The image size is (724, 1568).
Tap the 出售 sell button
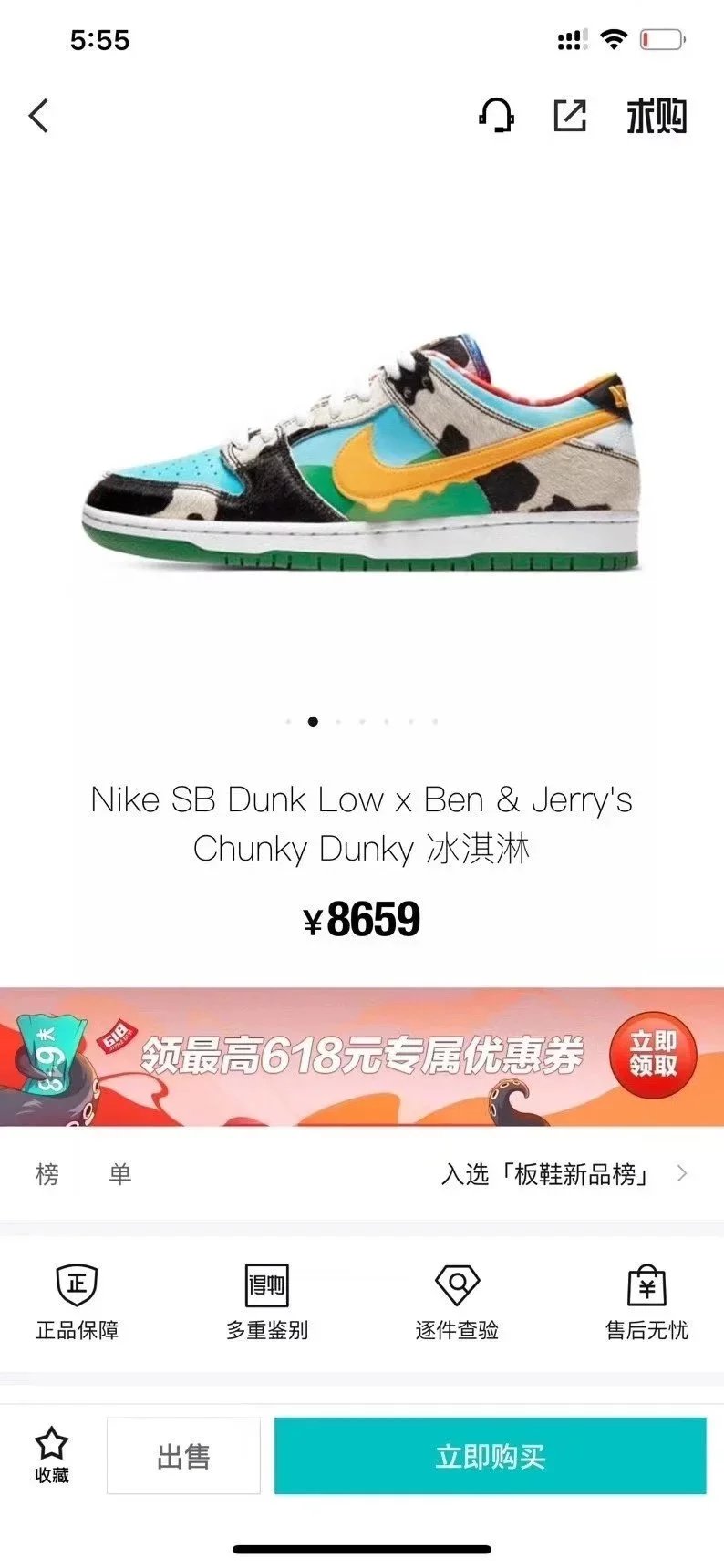point(183,1456)
